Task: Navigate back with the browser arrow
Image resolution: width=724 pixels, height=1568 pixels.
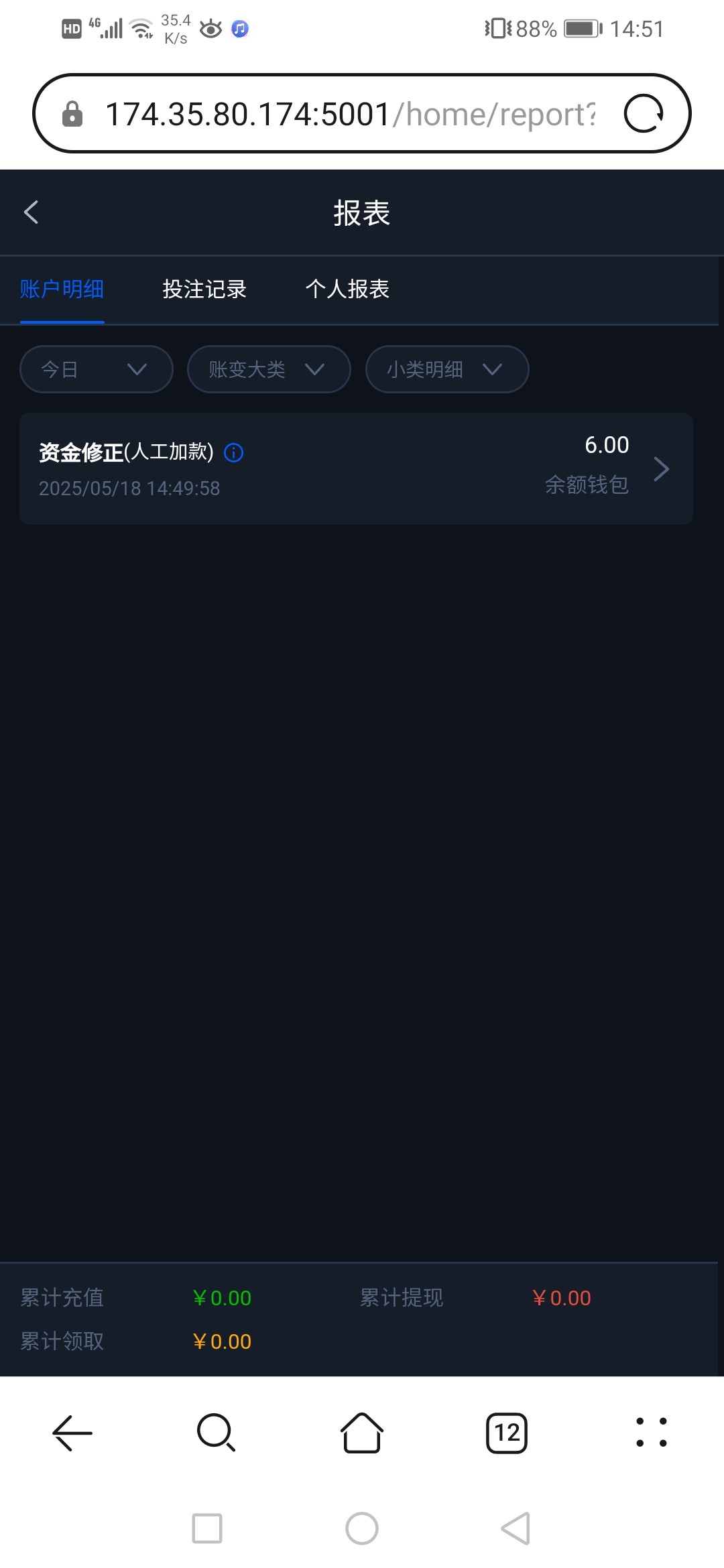Action: pos(72,1433)
